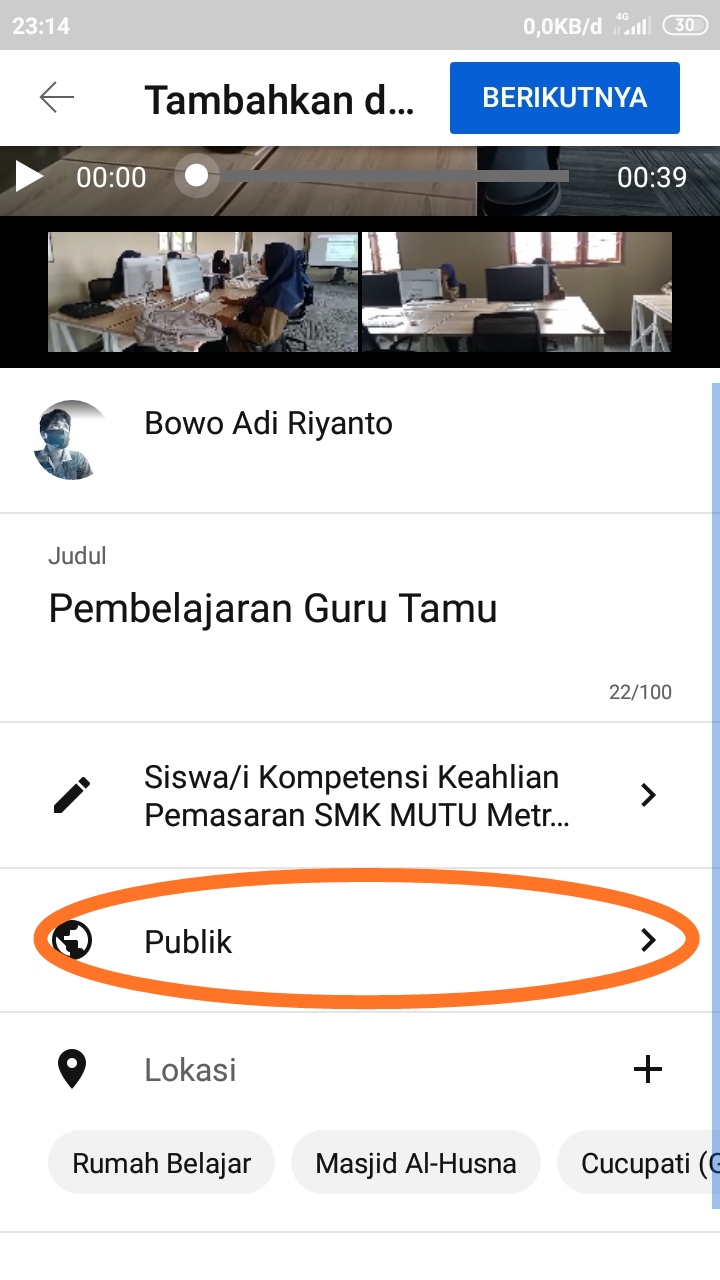Tap the BERIKUTNYA button
The image size is (720, 1280).
565,98
